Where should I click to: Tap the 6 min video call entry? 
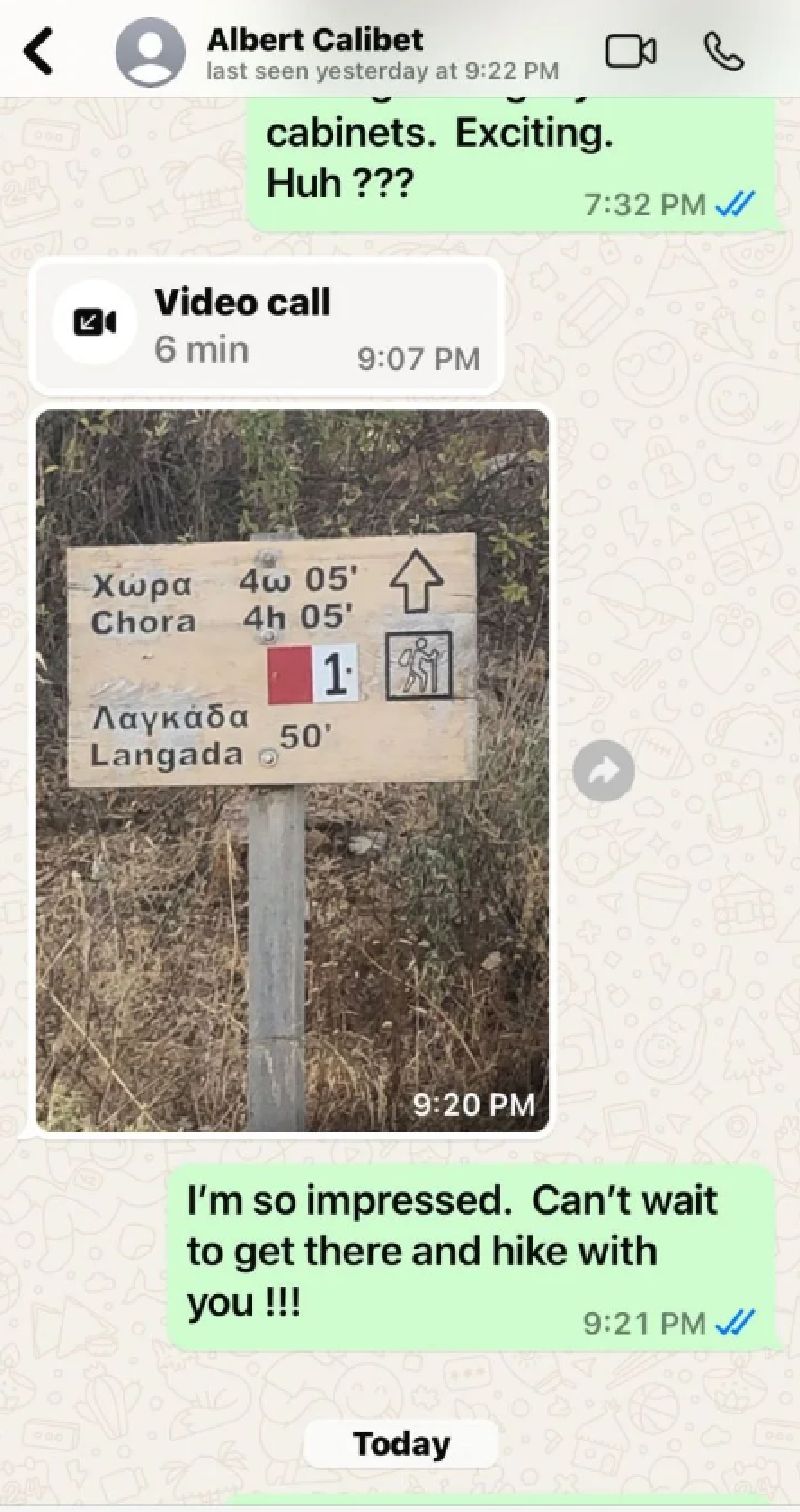[266, 328]
